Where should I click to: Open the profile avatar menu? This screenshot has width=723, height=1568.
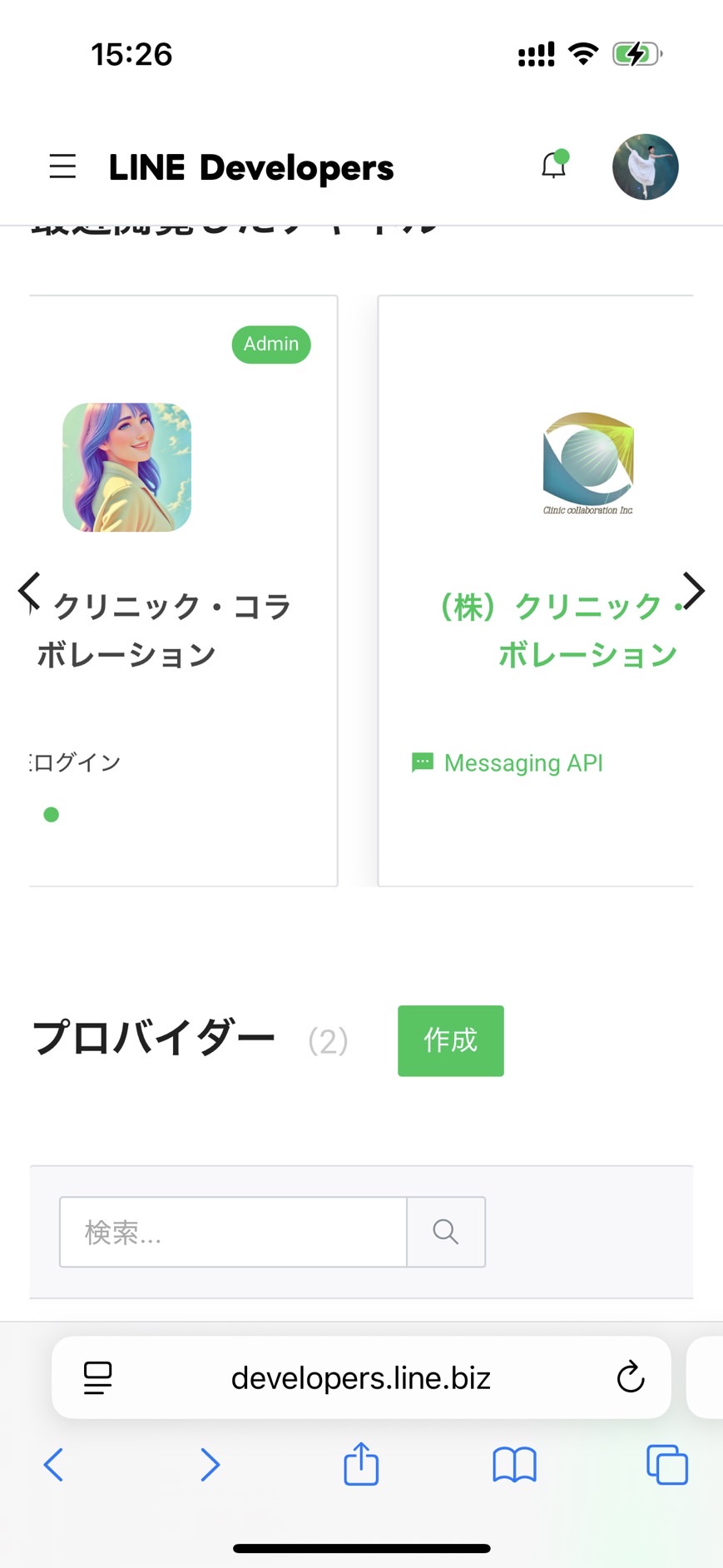646,166
